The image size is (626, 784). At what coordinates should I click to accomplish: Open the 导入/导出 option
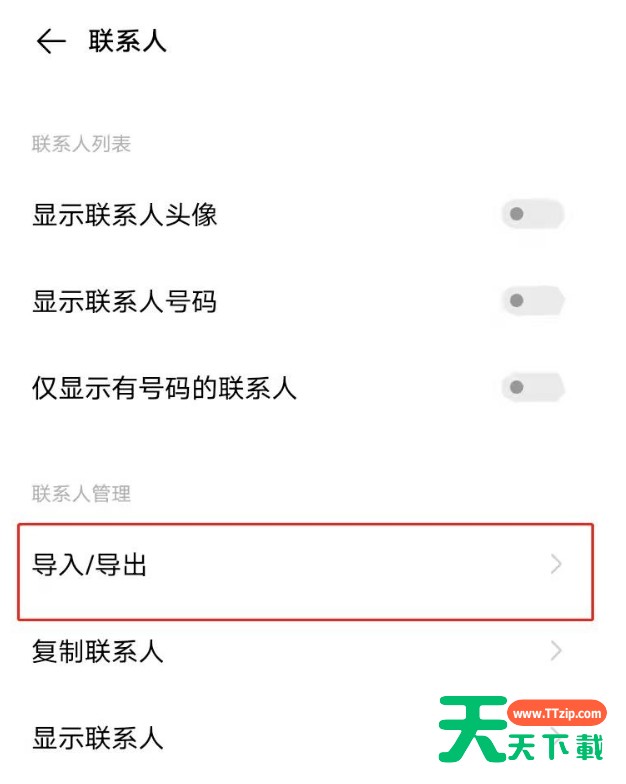[x=305, y=566]
